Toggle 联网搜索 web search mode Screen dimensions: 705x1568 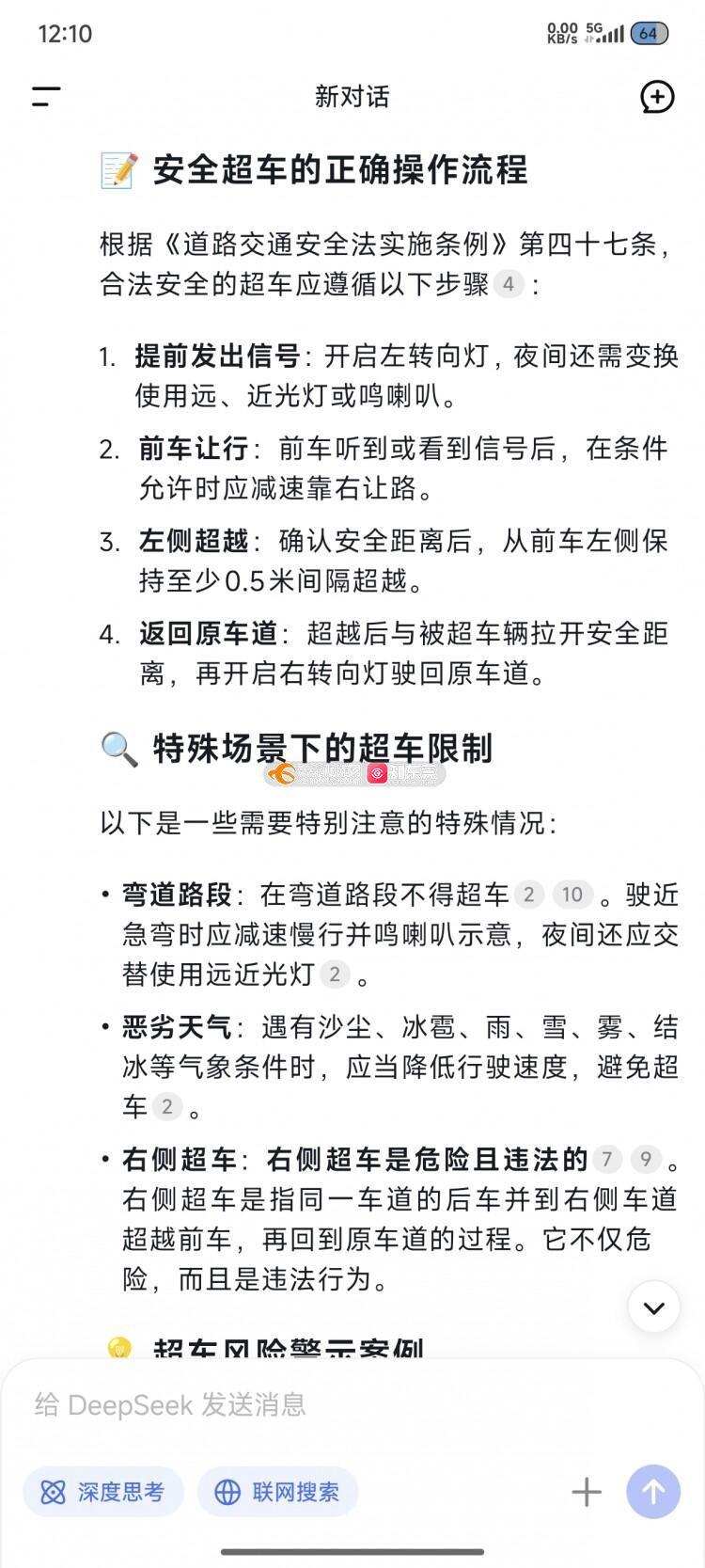click(277, 1491)
